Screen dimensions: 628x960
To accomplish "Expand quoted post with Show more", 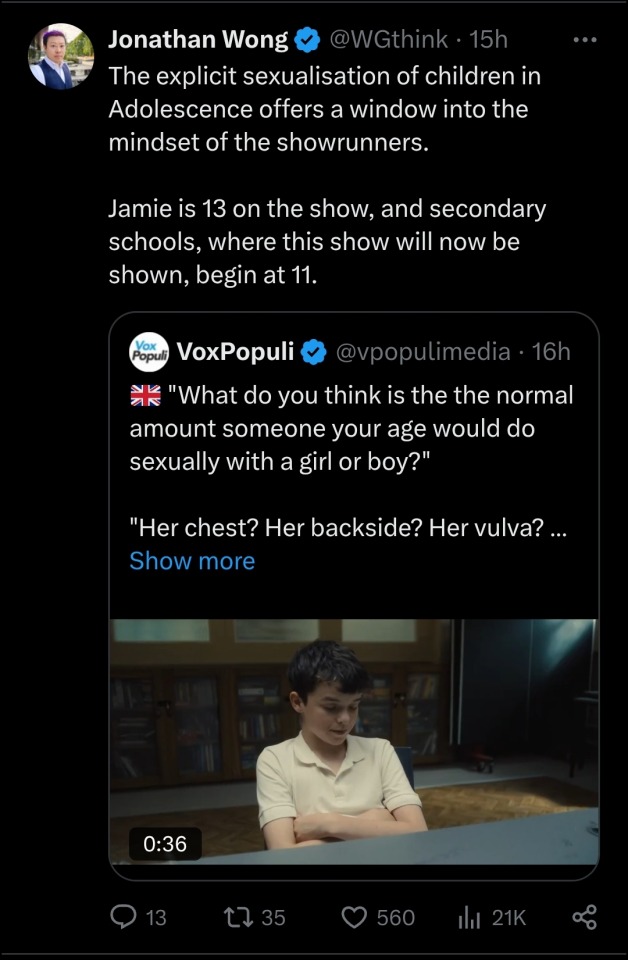I will click(x=192, y=561).
